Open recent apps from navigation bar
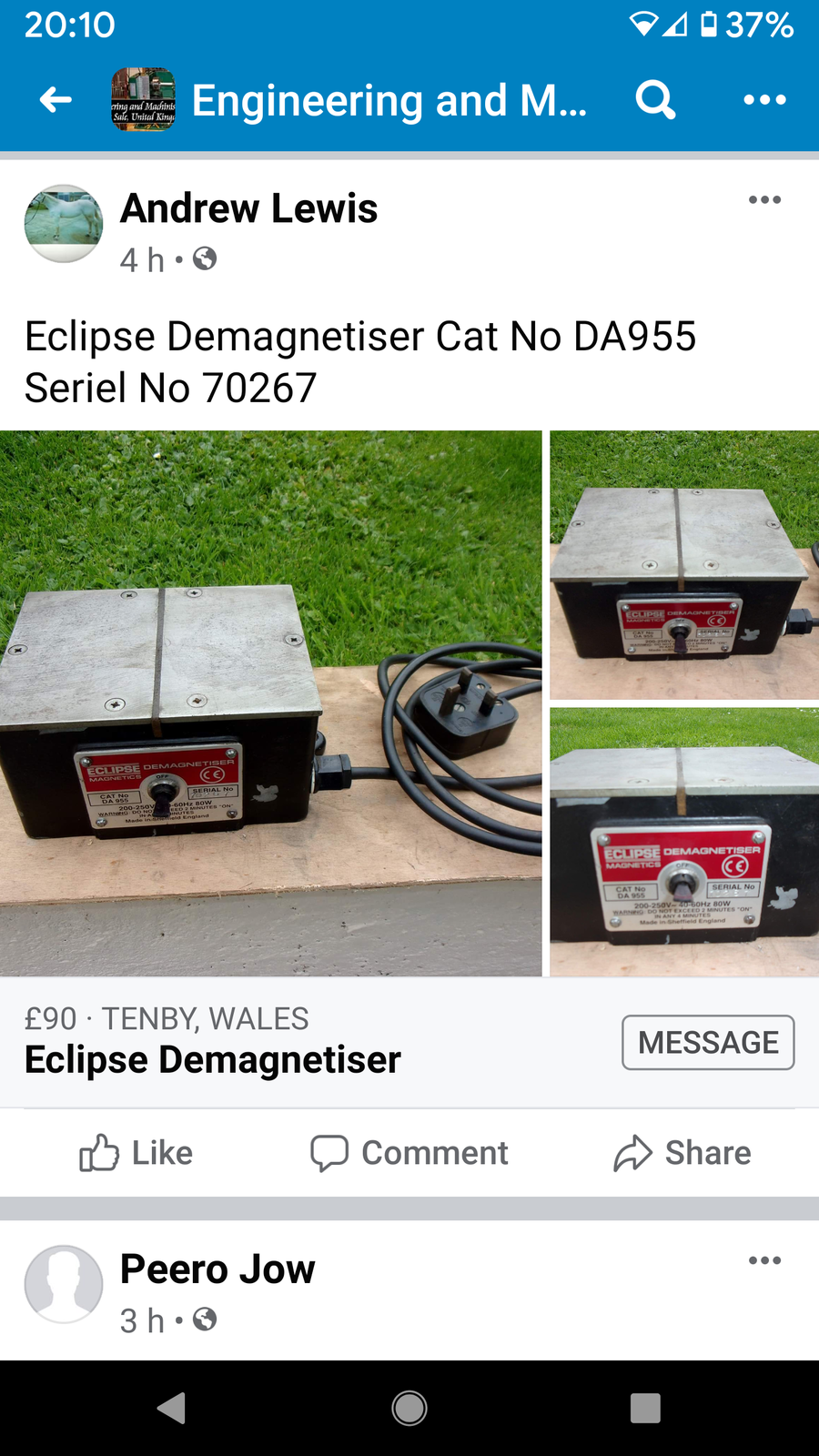The height and width of the screenshot is (1456, 819). pos(645,1408)
